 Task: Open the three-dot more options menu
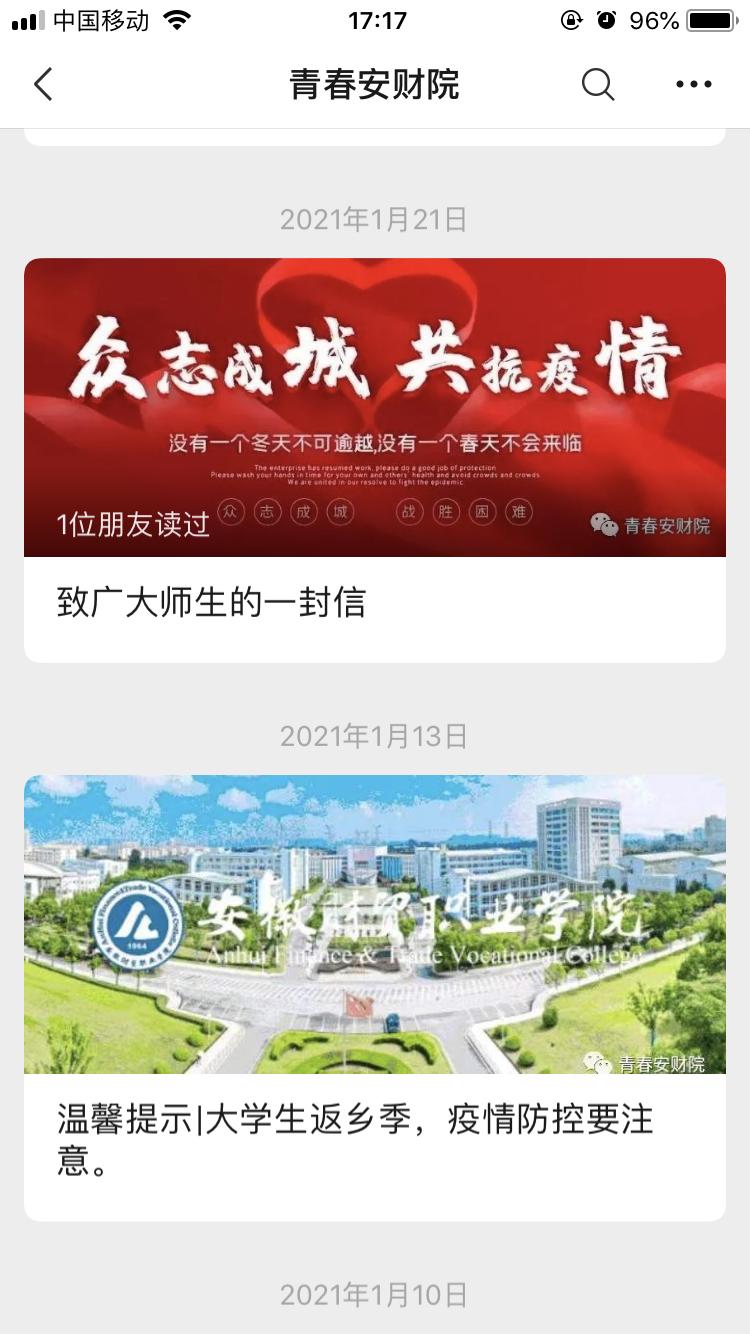693,85
